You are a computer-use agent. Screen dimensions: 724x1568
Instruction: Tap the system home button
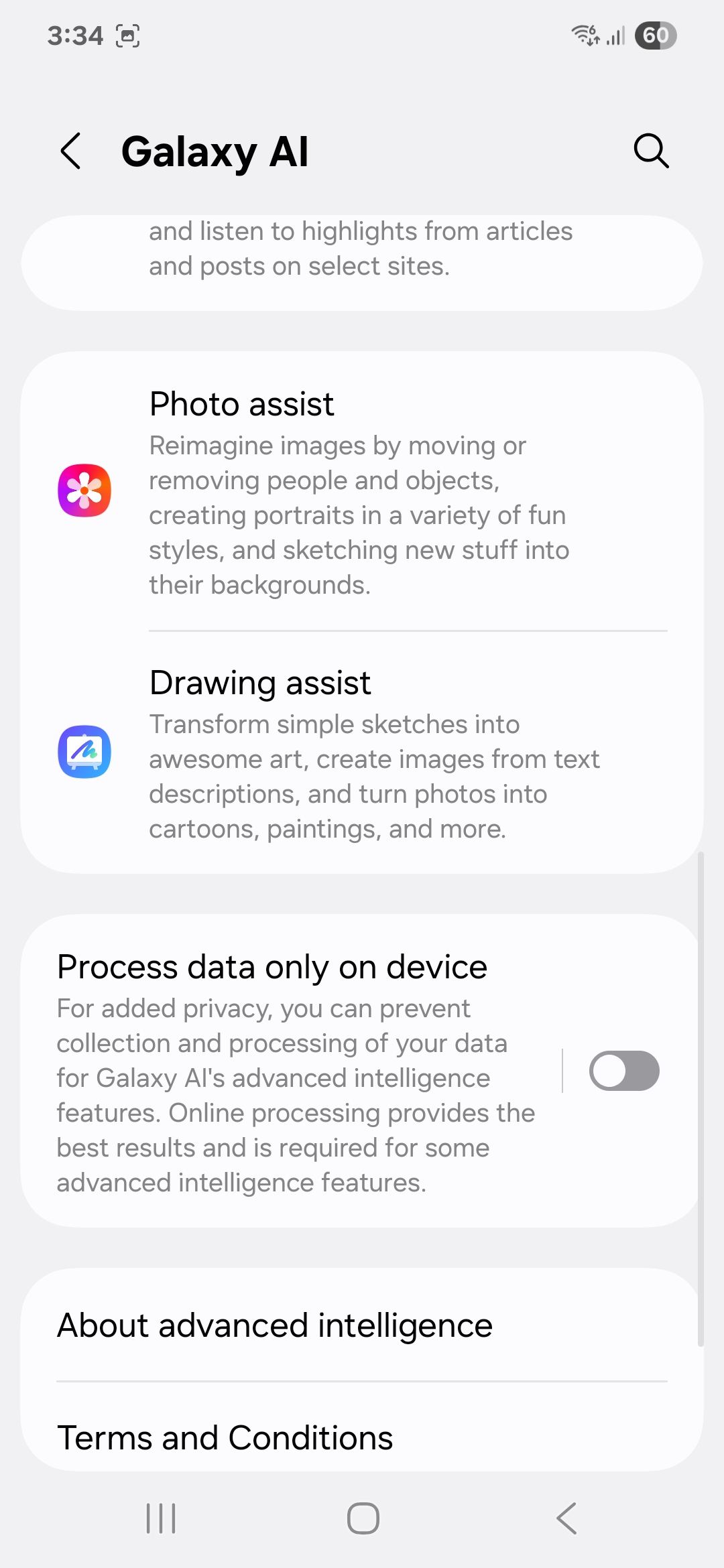point(363,1518)
